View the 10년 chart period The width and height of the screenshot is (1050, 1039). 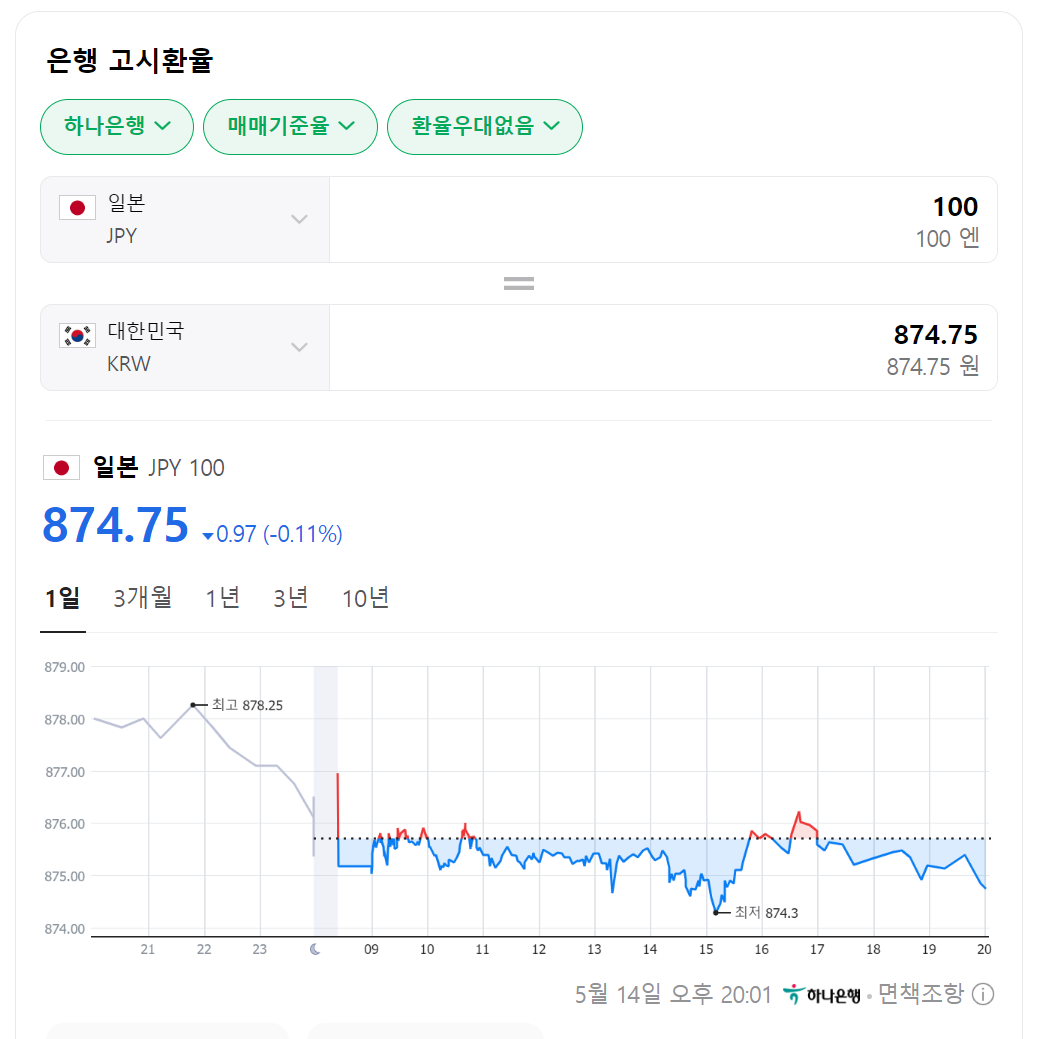365,599
